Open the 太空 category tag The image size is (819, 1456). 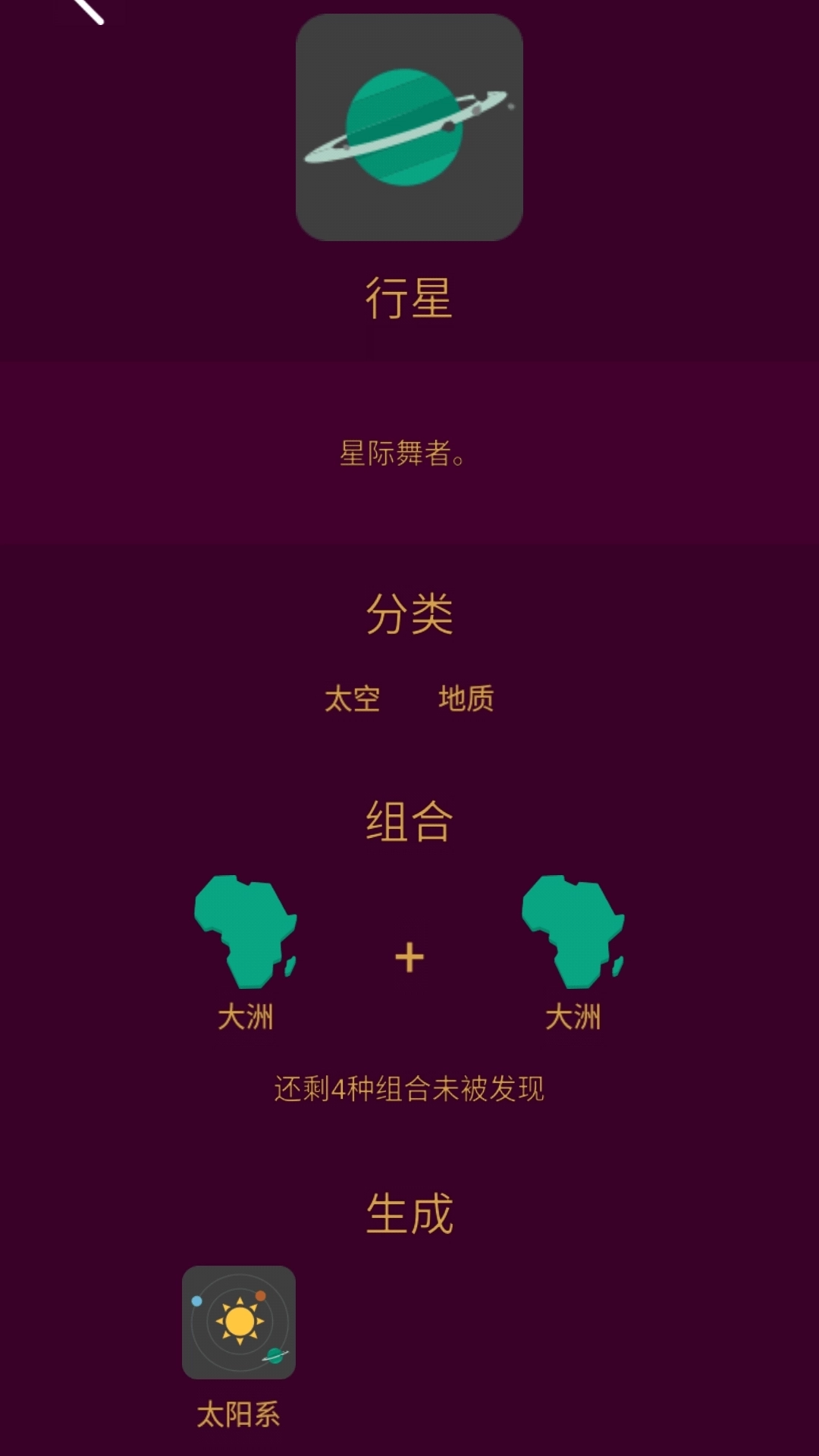[x=353, y=699]
